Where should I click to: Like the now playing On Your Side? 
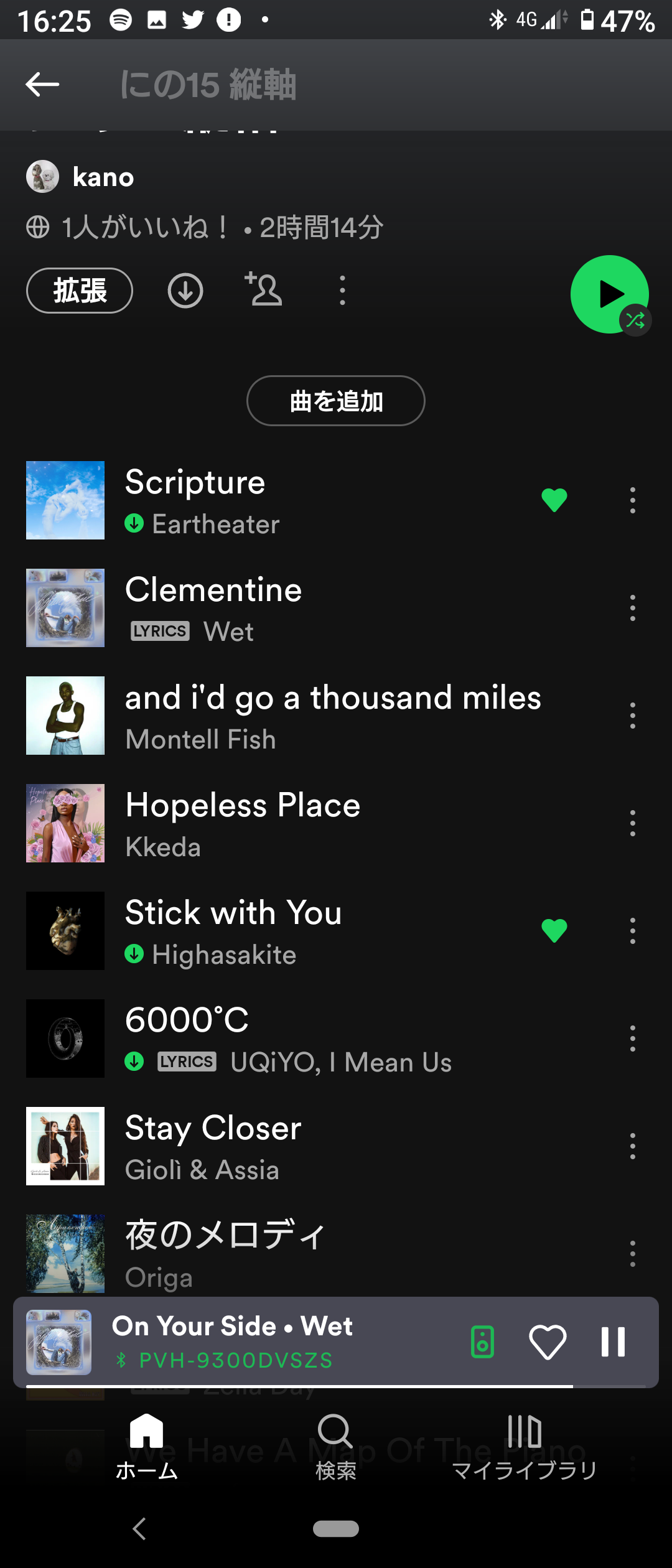548,1342
